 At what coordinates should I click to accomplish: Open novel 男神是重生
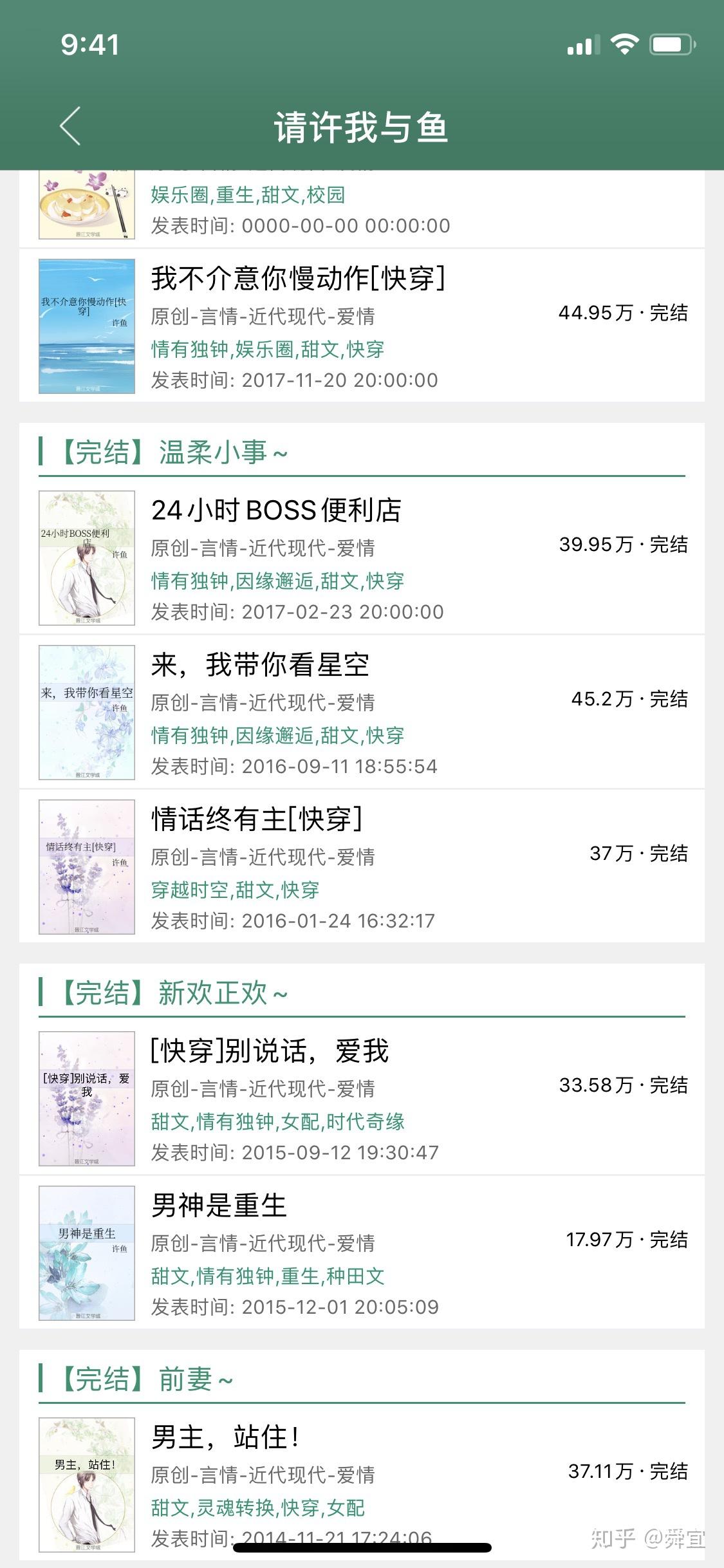coord(362,1253)
